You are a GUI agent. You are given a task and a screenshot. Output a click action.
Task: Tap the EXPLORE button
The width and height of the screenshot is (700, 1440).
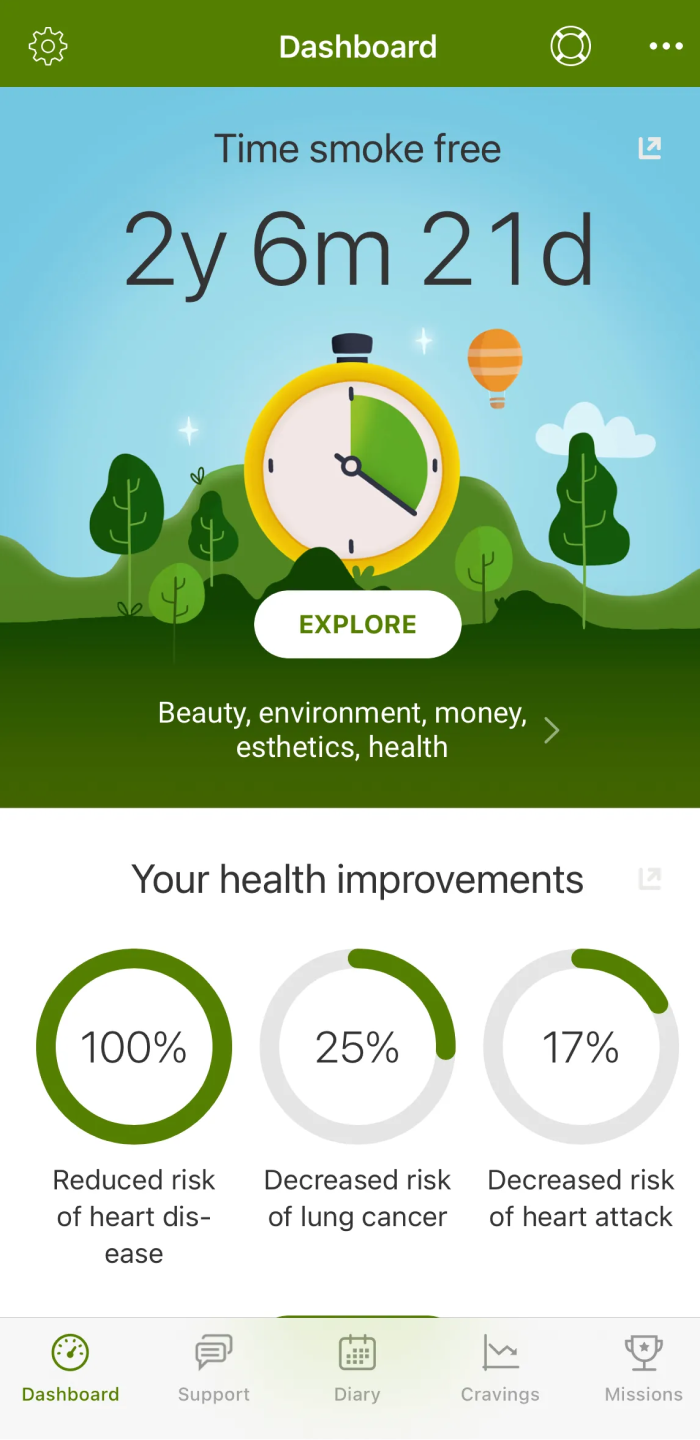tap(358, 624)
